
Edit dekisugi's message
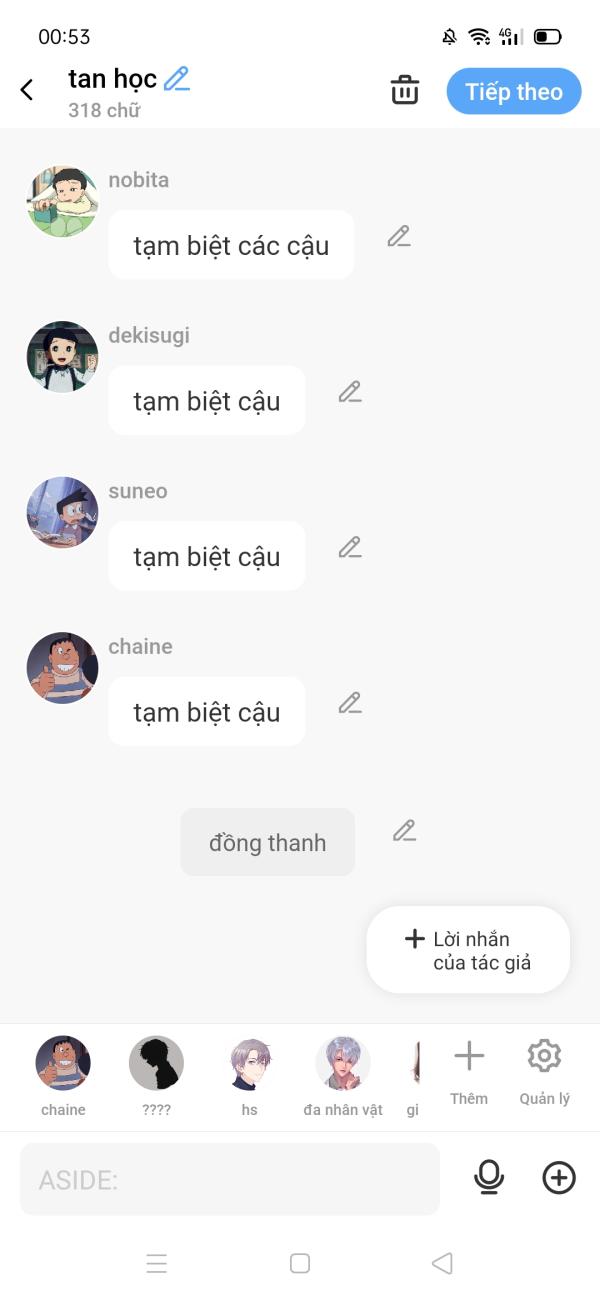click(x=349, y=392)
